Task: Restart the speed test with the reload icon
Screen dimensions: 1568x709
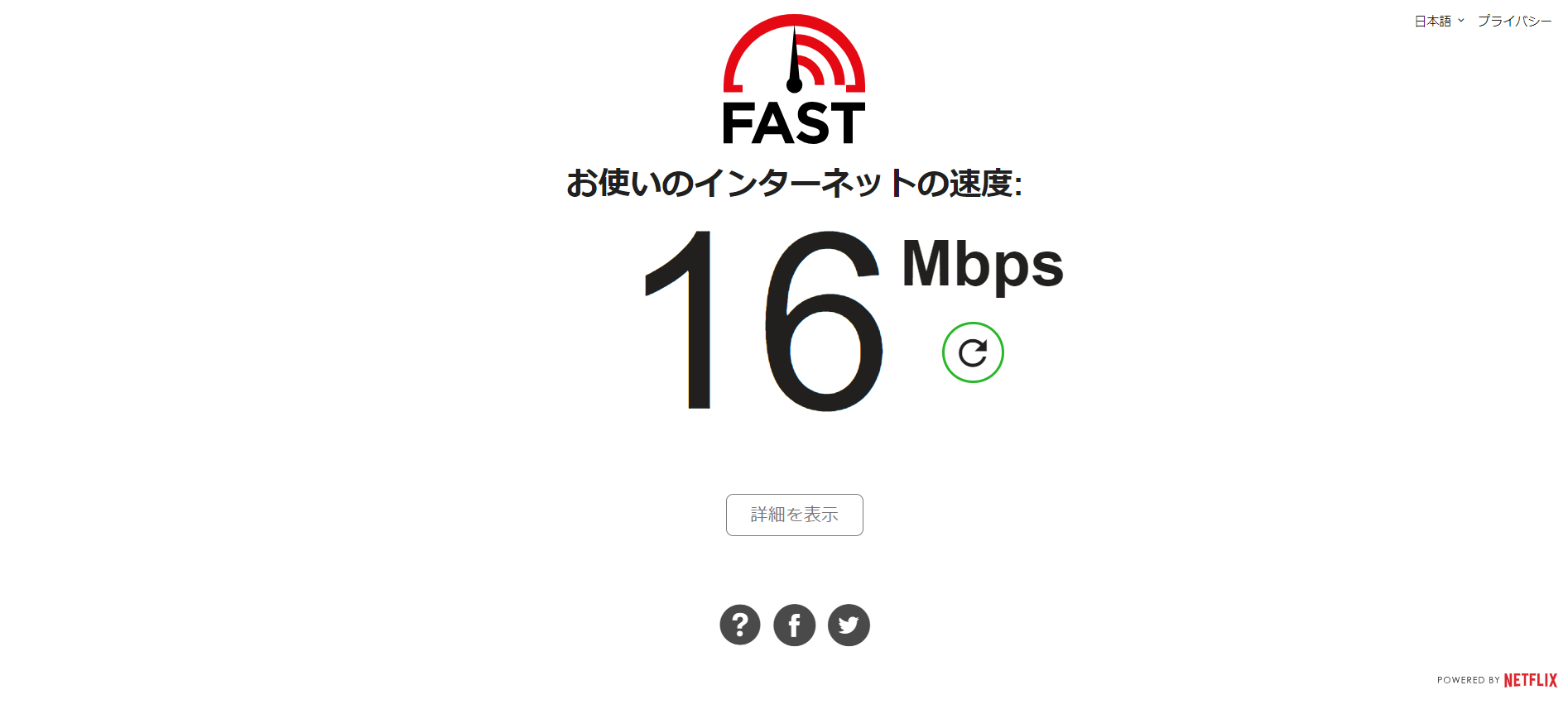Action: pos(973,352)
